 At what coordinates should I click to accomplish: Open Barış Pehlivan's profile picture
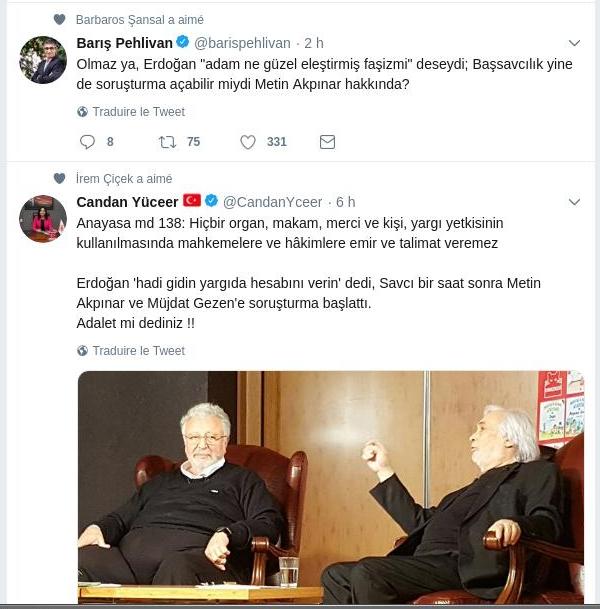tap(43, 60)
